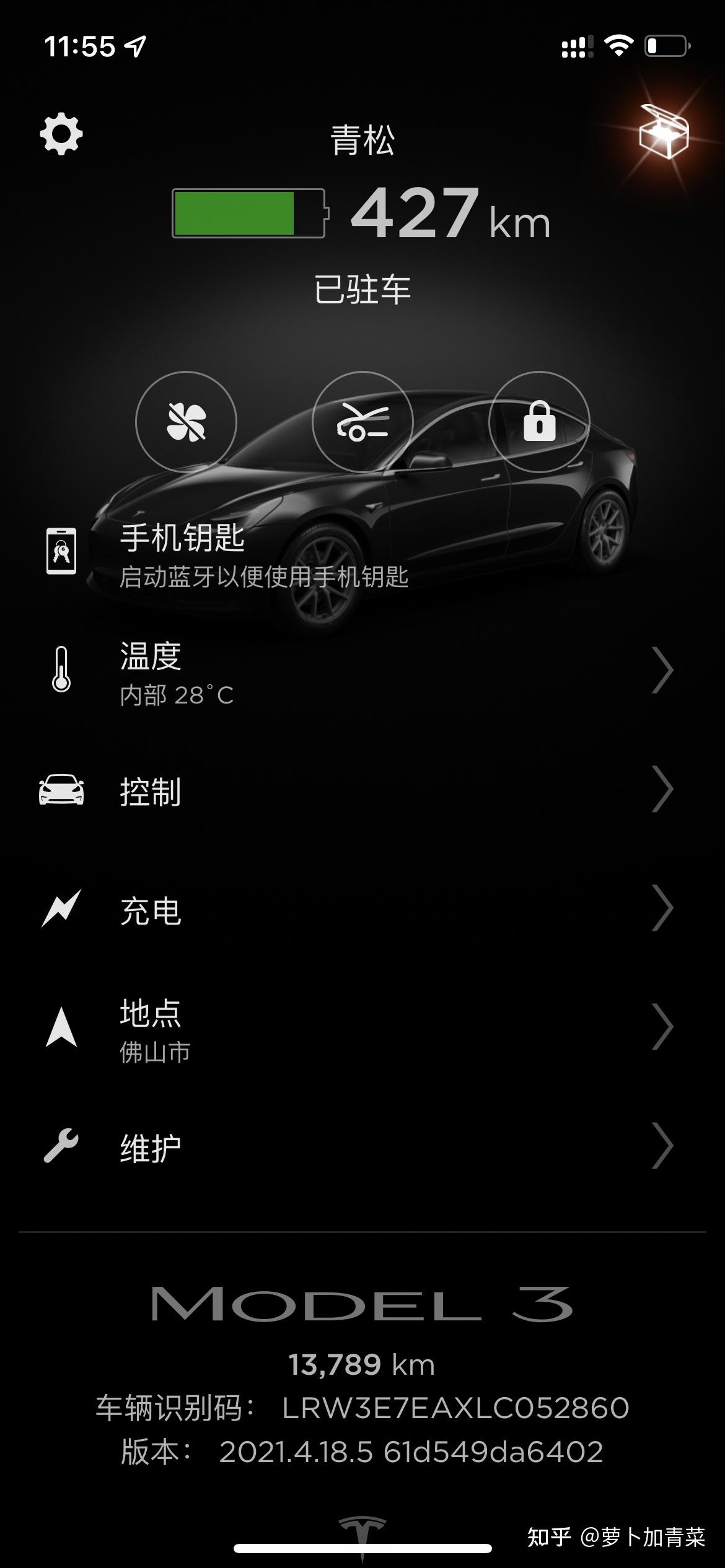Open the 维护 service page
Viewport: 725px width, 1568px height.
click(x=362, y=1148)
